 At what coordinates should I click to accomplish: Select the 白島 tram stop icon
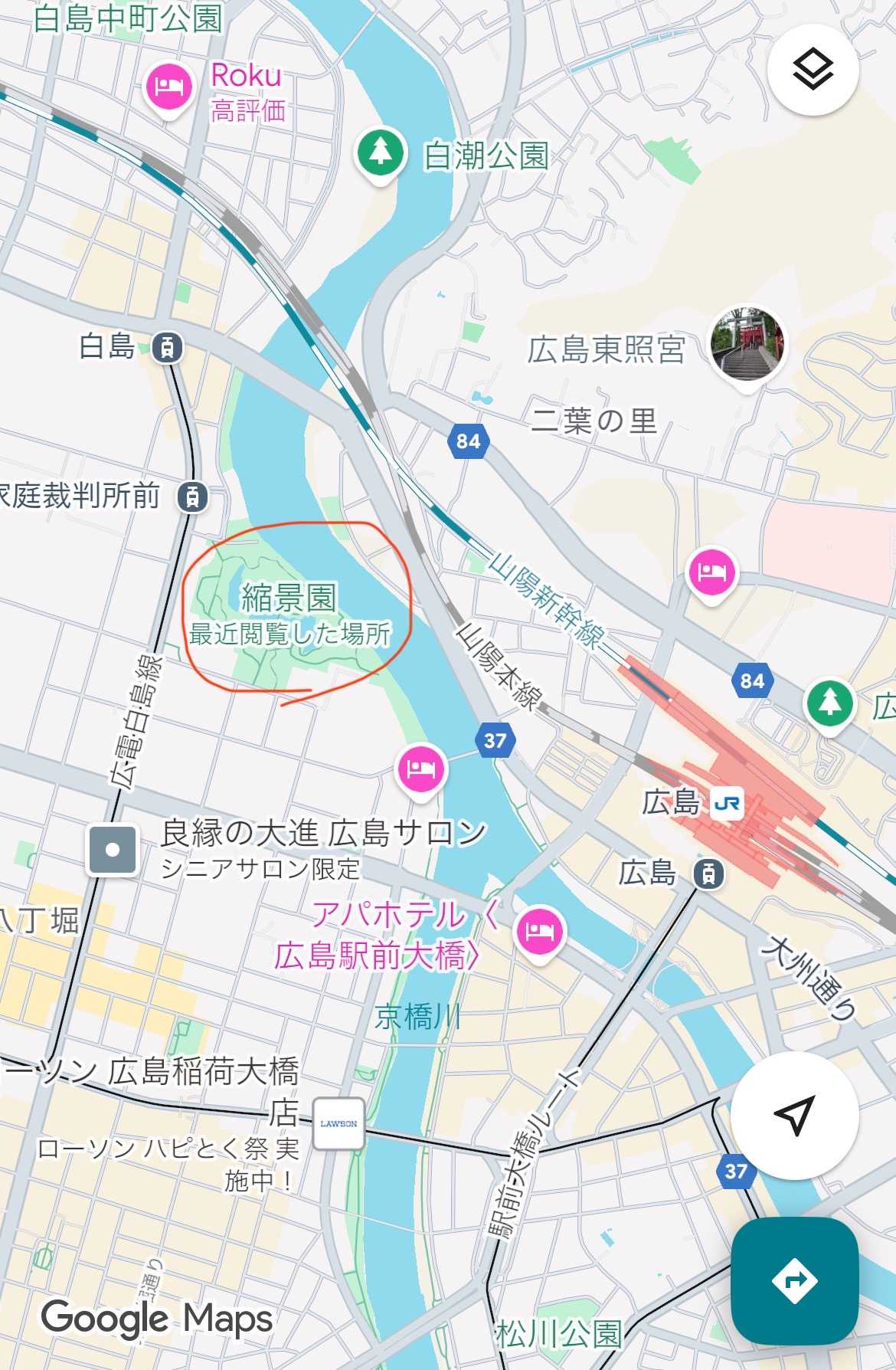[x=167, y=348]
